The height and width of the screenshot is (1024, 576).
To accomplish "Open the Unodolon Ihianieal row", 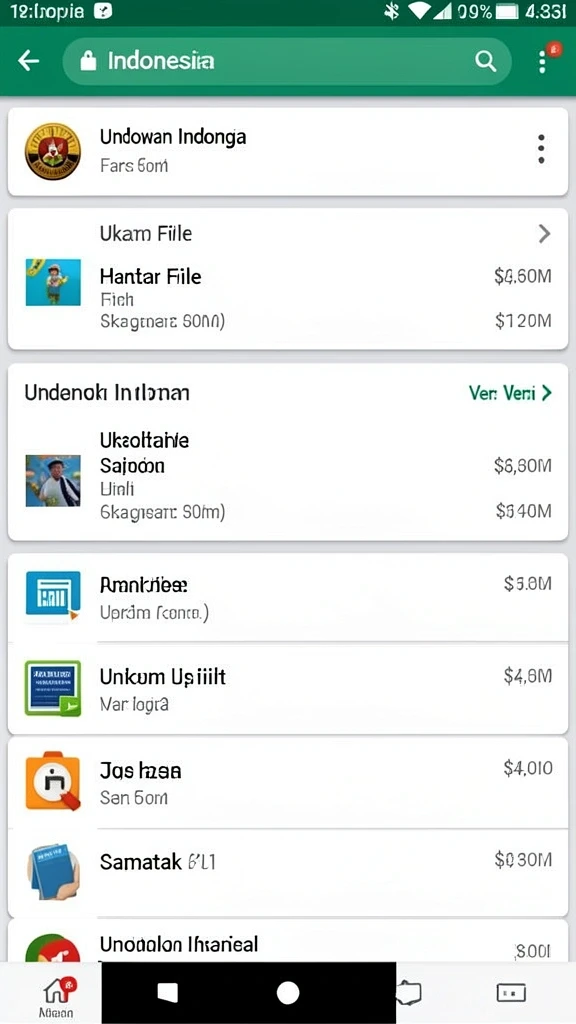I will (288, 942).
